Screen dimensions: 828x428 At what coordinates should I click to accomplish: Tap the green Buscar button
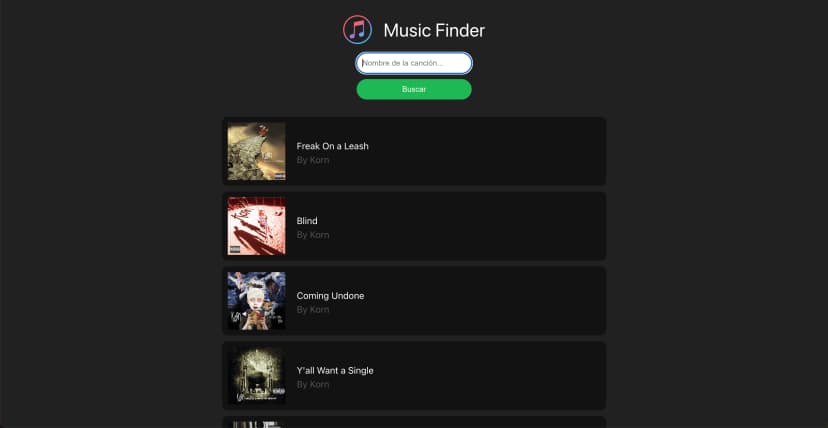coord(414,90)
